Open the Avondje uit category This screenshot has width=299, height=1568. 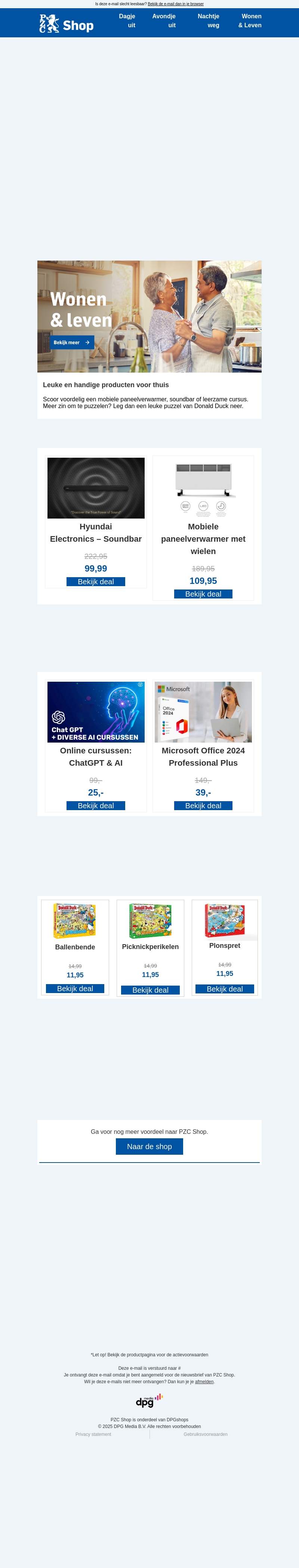(x=164, y=21)
